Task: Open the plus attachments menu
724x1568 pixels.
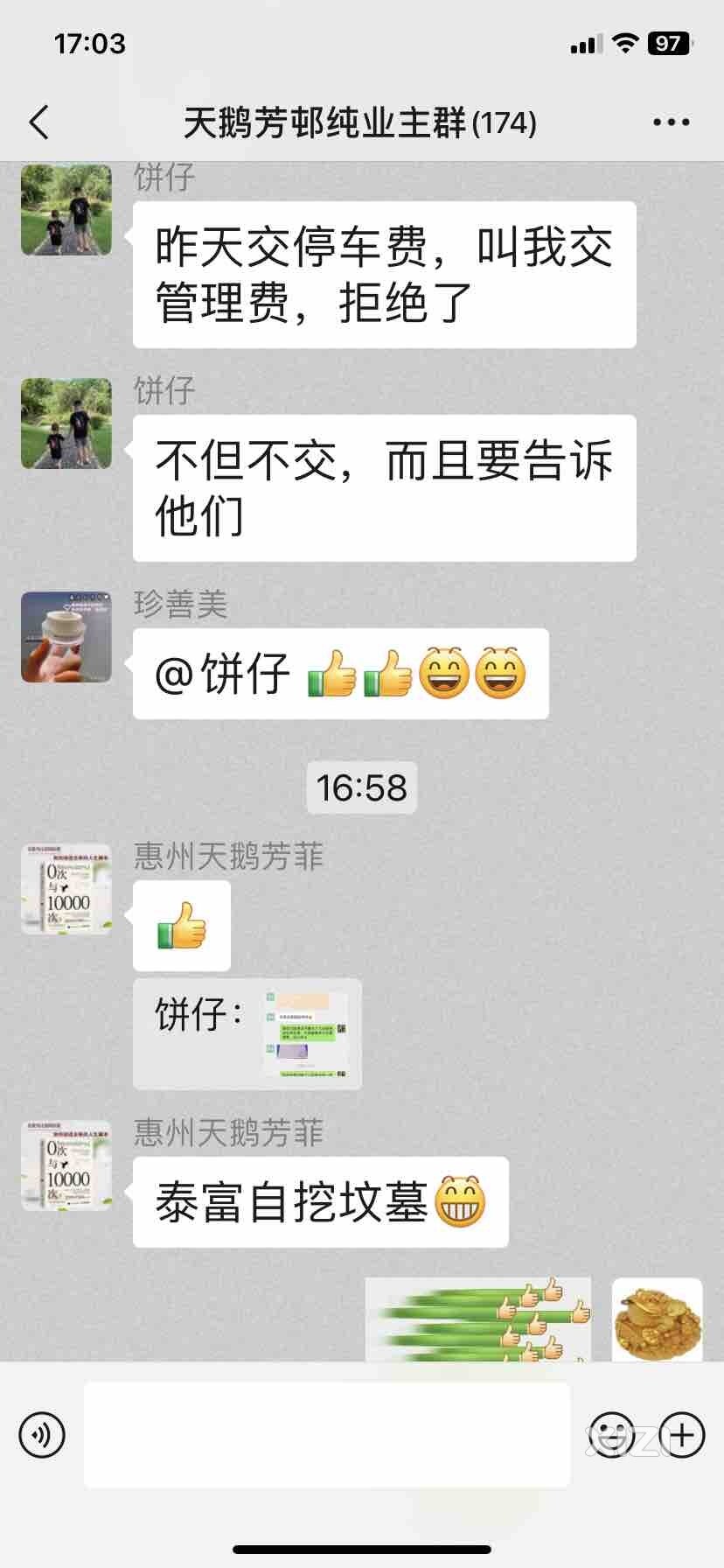Action: pyautogui.click(x=682, y=1435)
